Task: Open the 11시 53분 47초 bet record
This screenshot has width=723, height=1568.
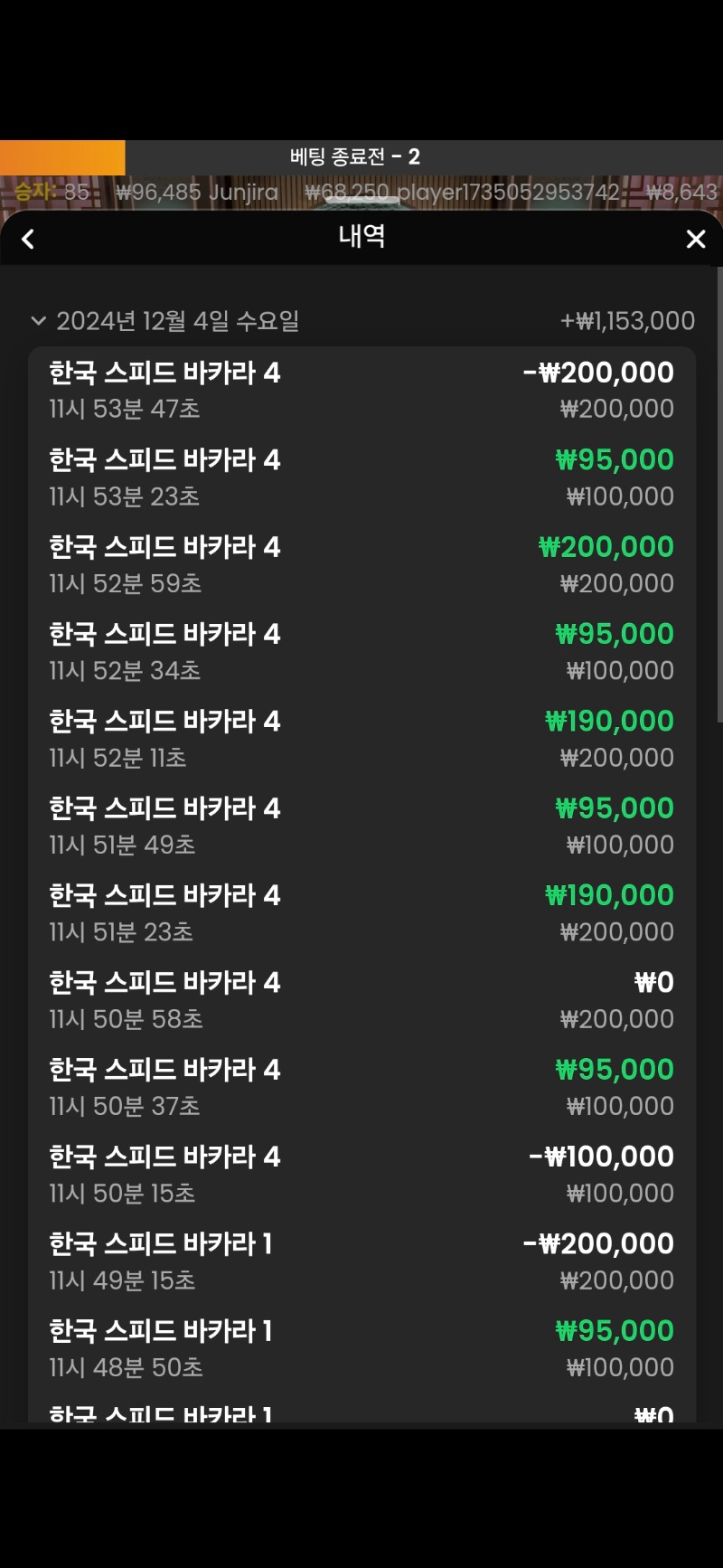Action: pos(361,390)
